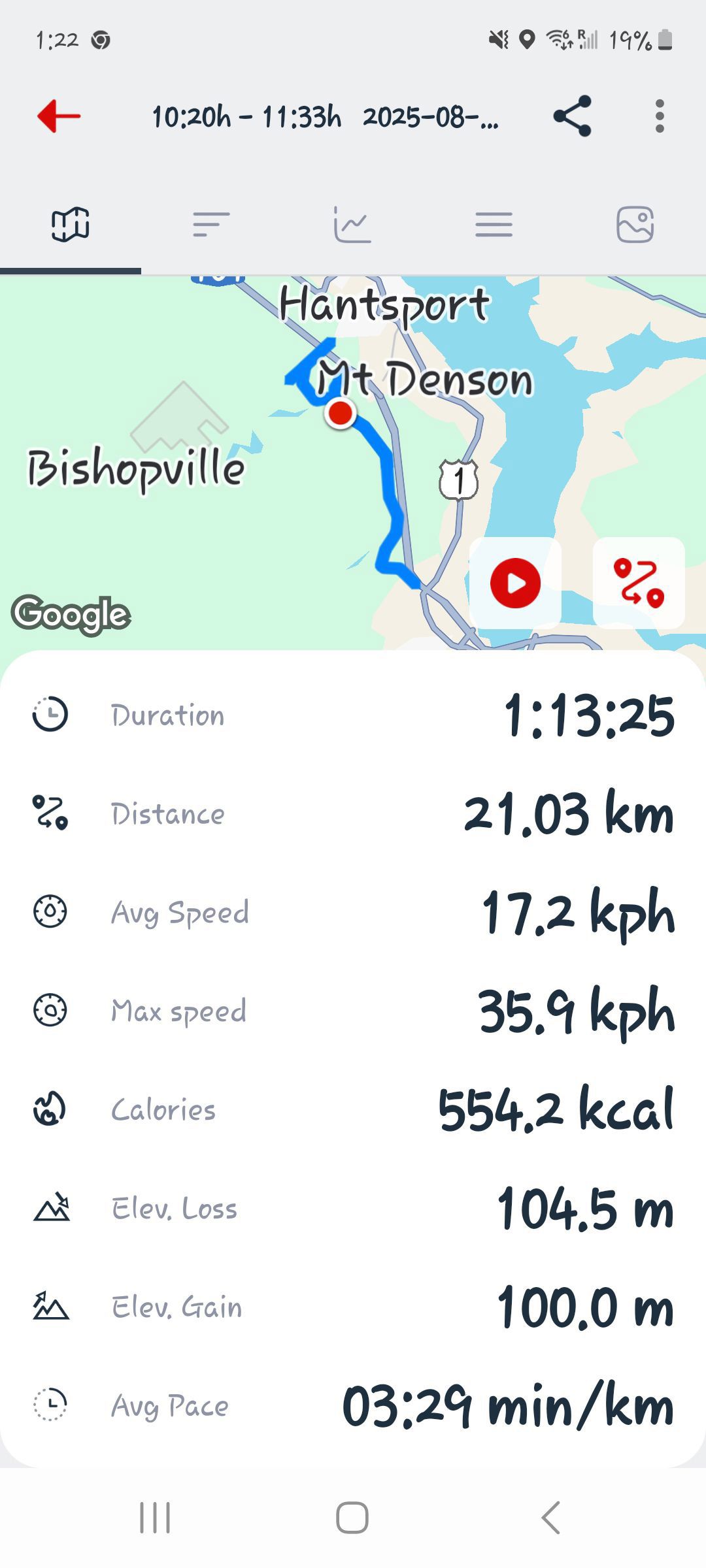The image size is (706, 1568).
Task: Go back using the red arrow
Action: tap(59, 116)
